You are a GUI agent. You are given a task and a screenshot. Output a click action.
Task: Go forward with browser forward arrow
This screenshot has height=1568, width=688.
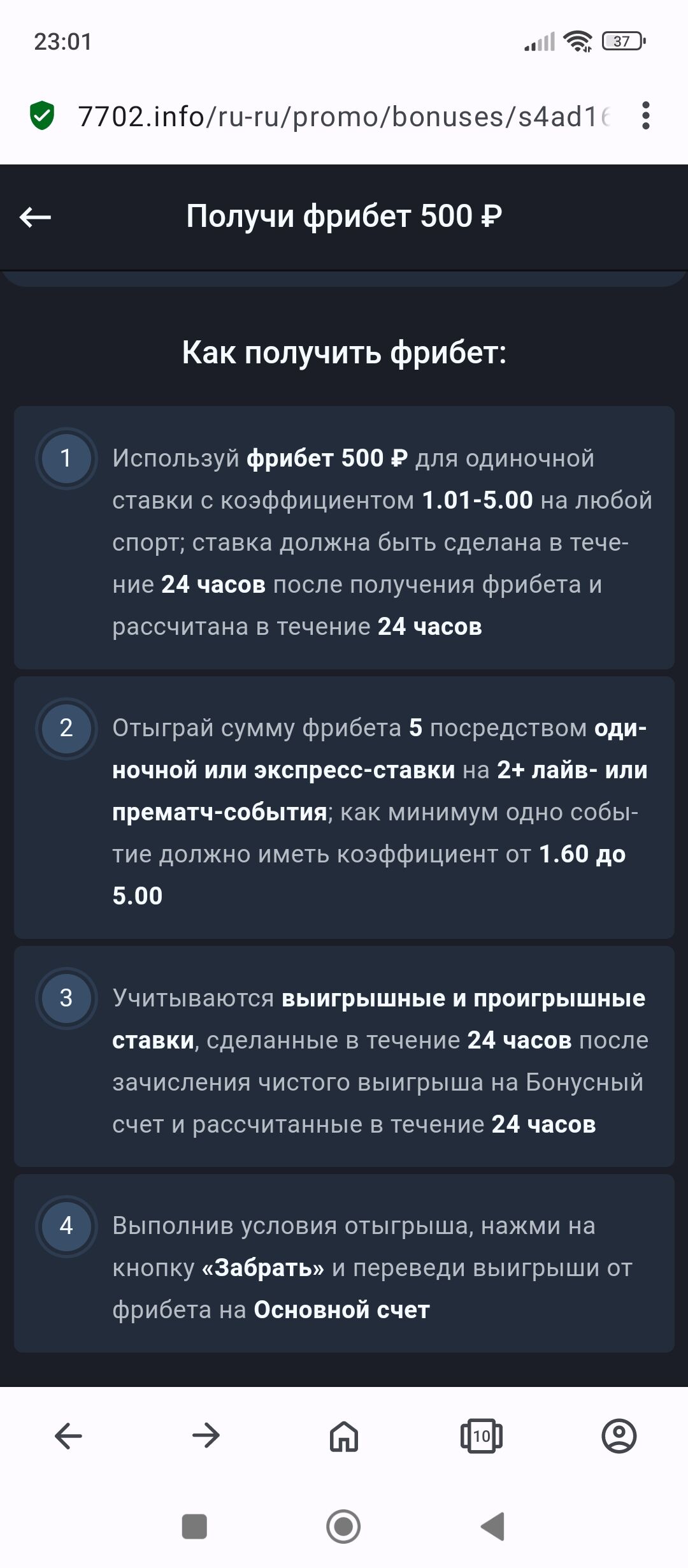206,1436
